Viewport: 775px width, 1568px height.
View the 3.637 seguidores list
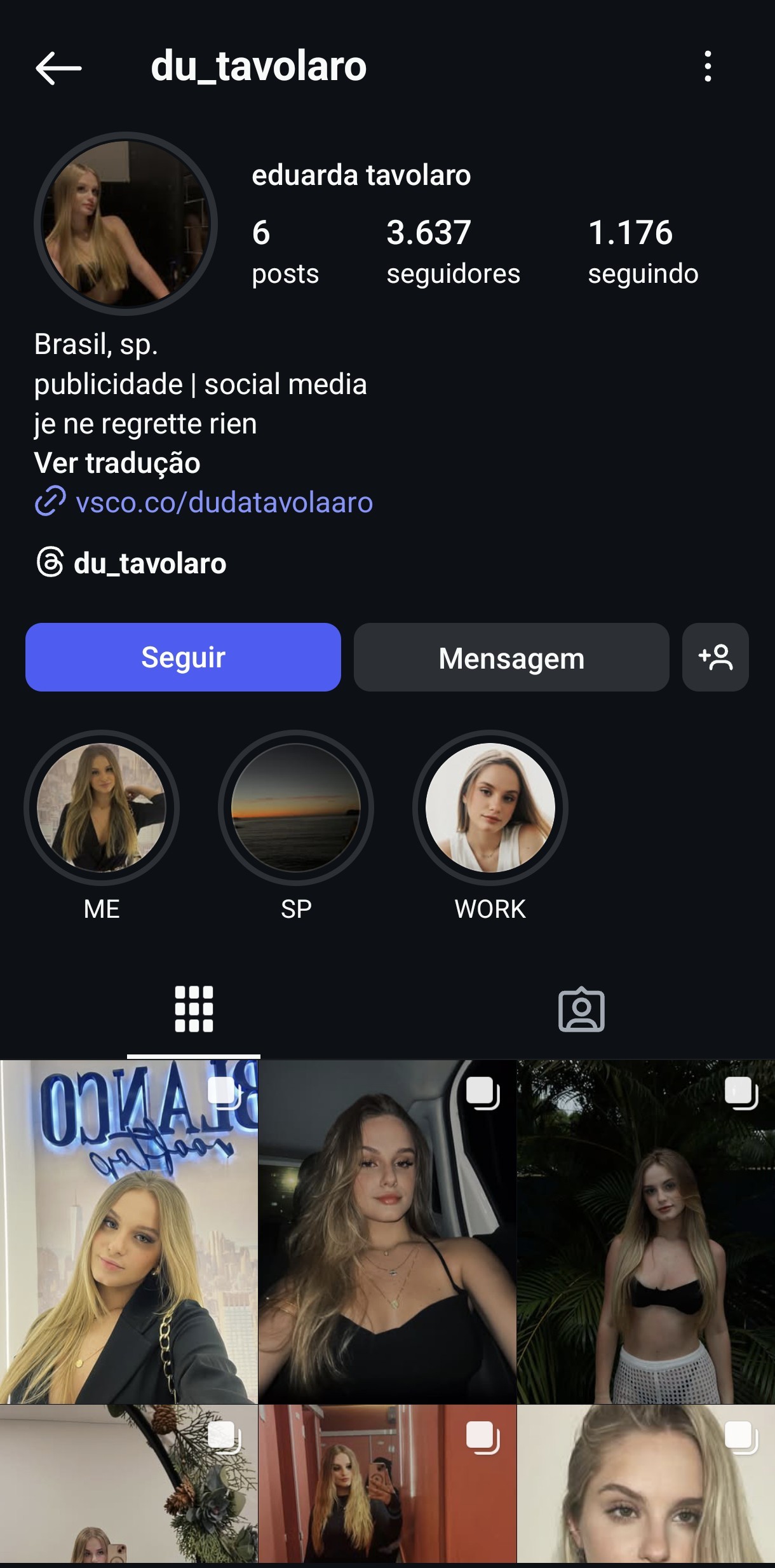(x=453, y=251)
